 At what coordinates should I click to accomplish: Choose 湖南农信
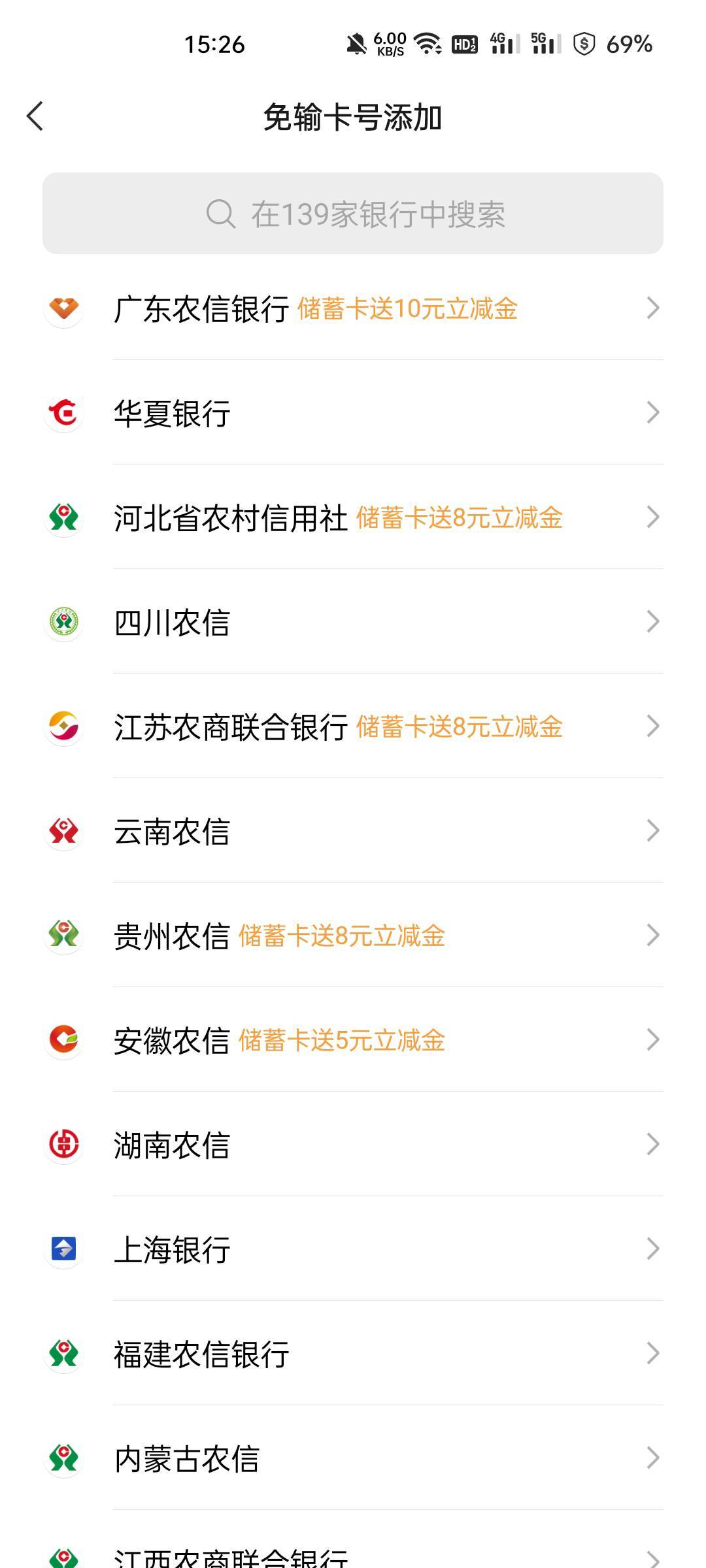pos(353,1144)
